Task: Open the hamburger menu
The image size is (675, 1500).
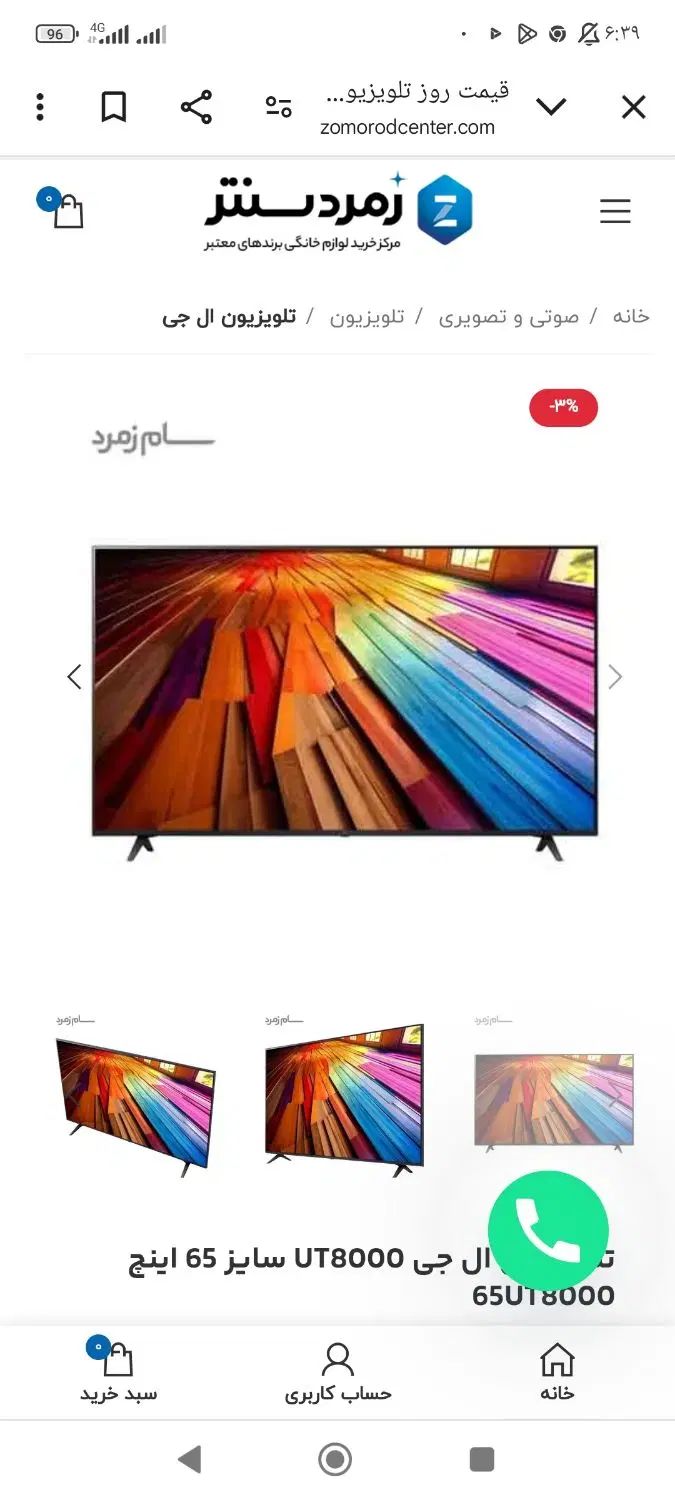Action: tap(615, 211)
